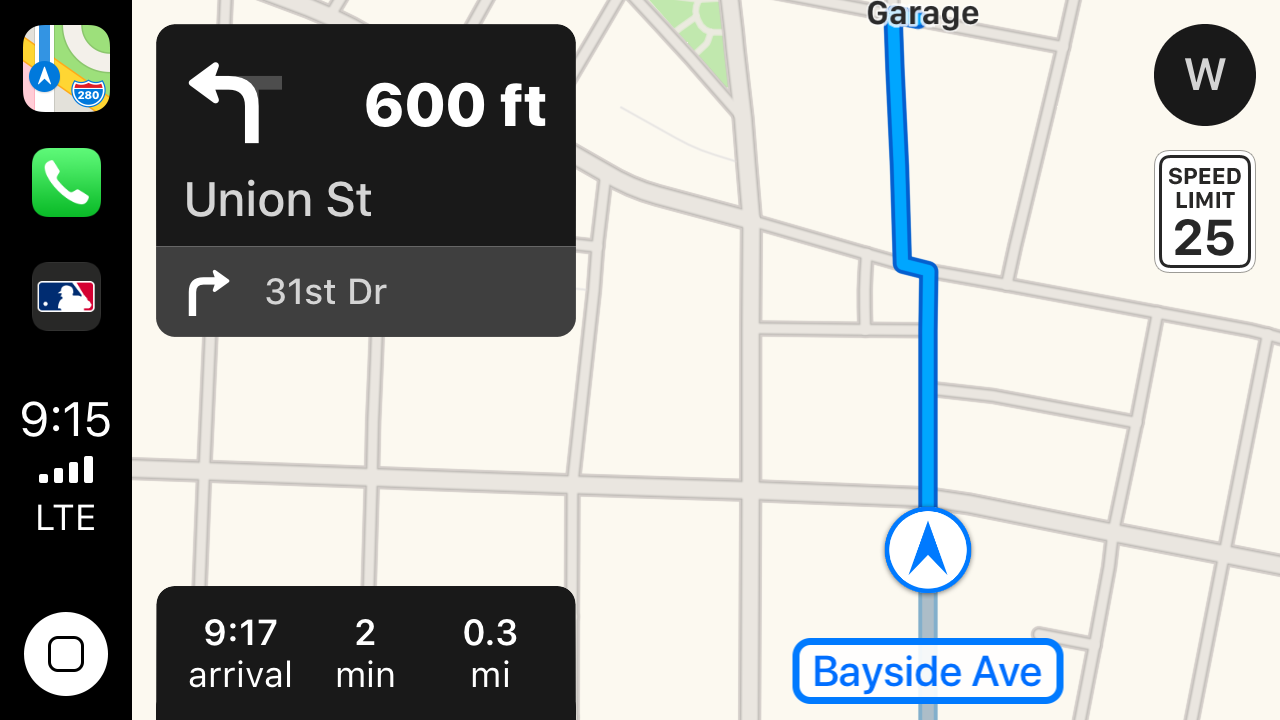1280x720 pixels.
Task: Expand the arrival time trip panel
Action: [x=365, y=652]
